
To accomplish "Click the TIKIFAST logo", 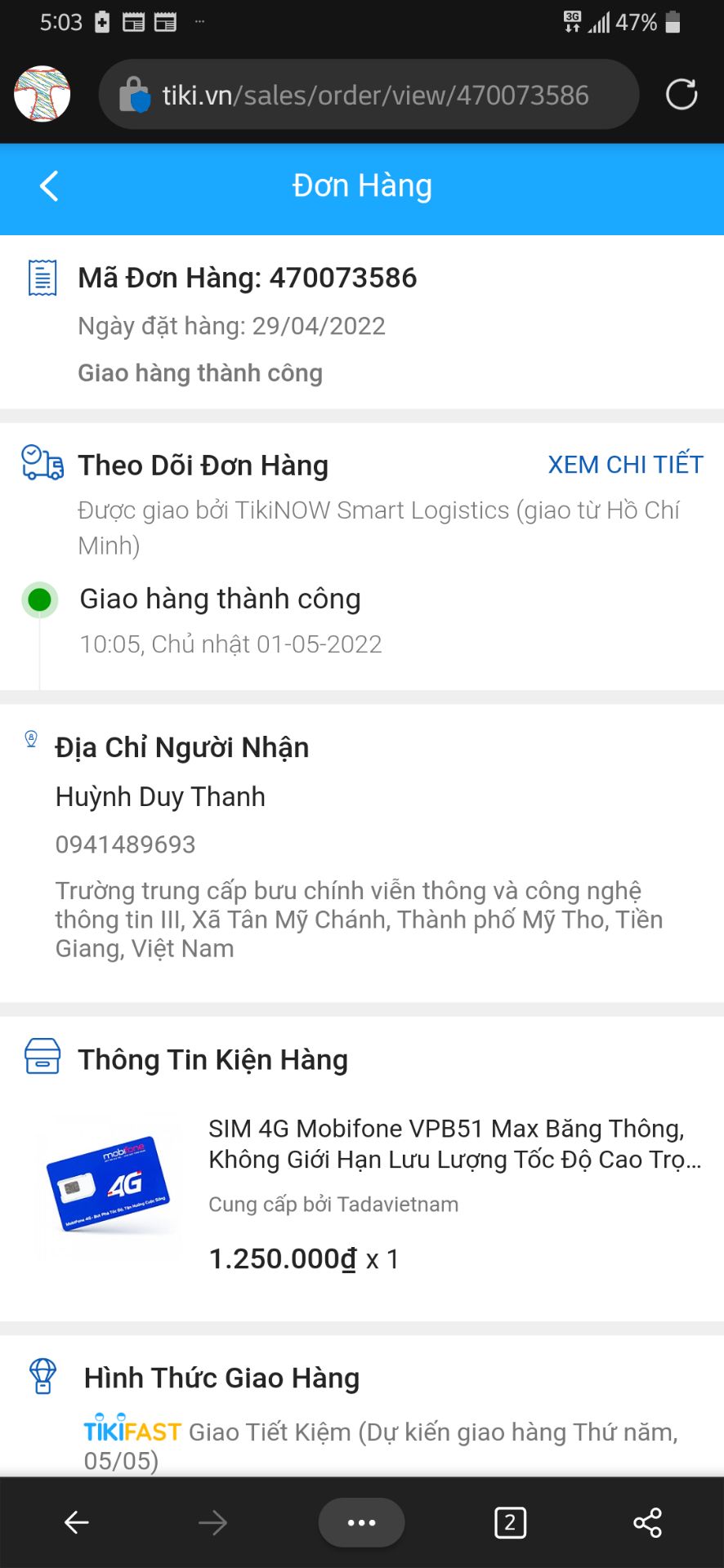I will [x=132, y=1430].
